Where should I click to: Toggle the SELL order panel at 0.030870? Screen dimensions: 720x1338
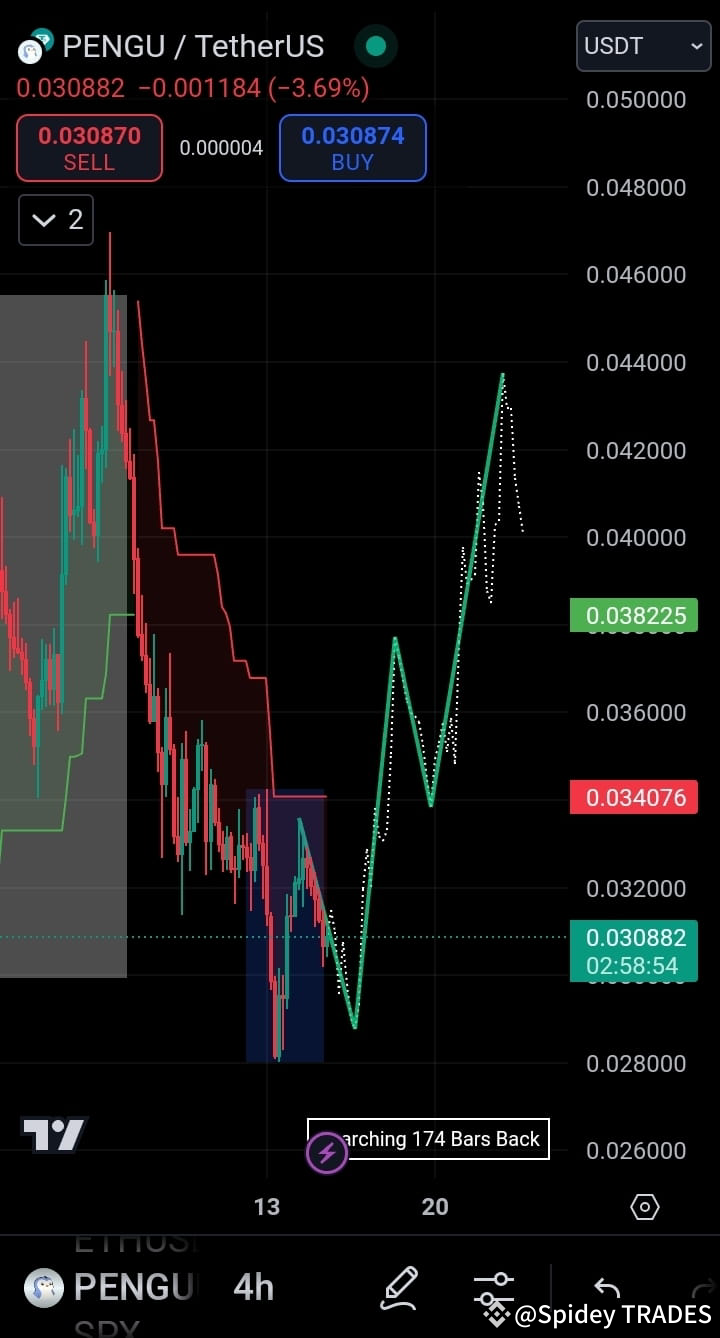89,148
